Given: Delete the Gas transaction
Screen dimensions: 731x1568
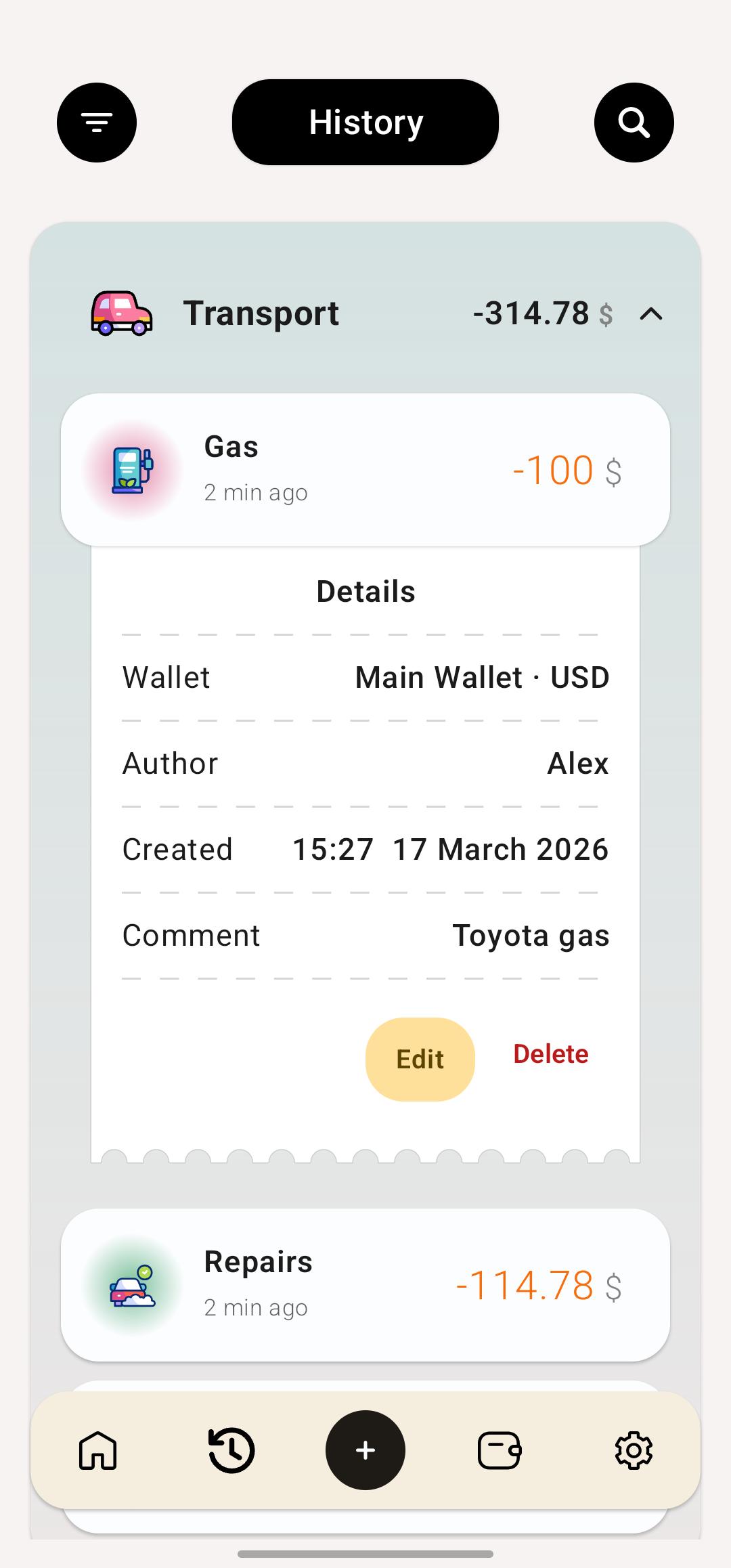Looking at the screenshot, I should coord(550,1053).
